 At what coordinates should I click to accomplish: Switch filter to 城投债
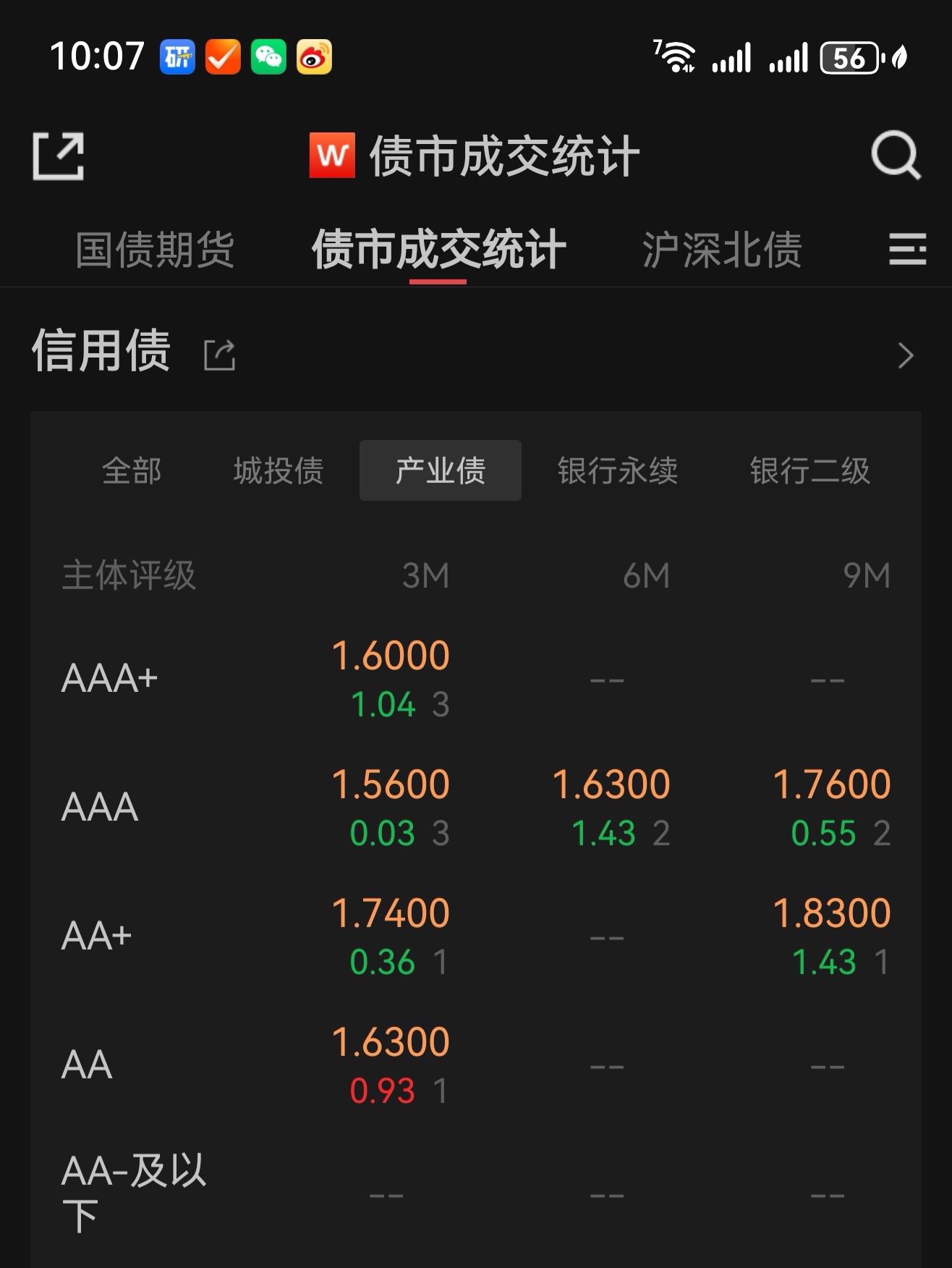click(279, 470)
